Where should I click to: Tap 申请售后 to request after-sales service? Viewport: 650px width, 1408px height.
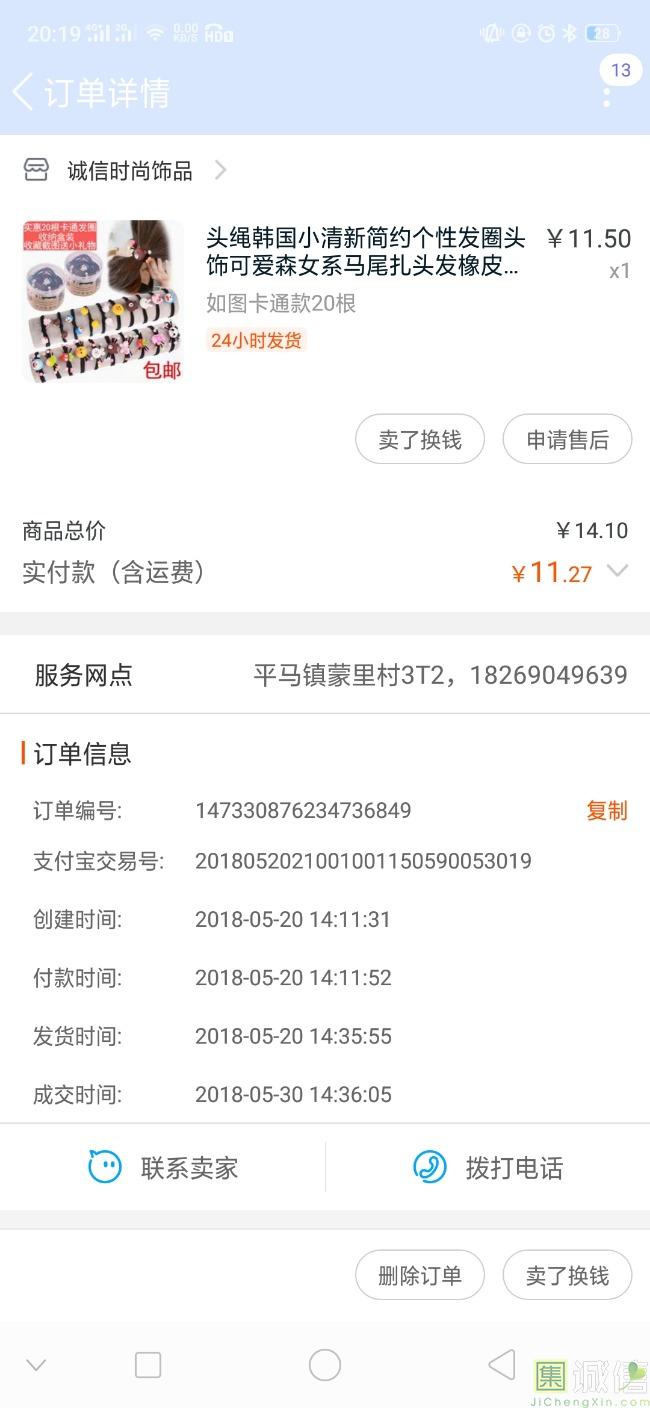567,440
